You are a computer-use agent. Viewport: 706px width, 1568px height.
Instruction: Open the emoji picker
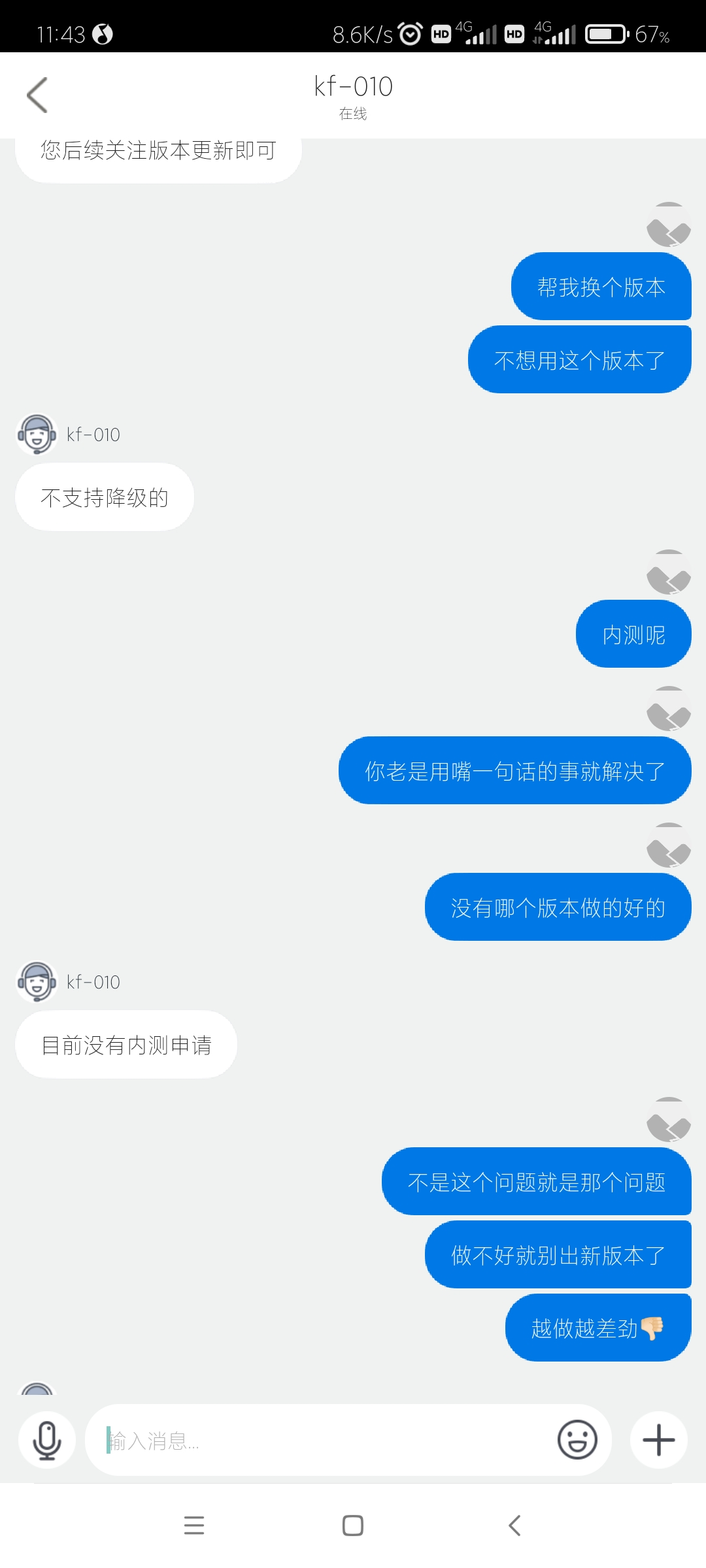click(x=577, y=1440)
